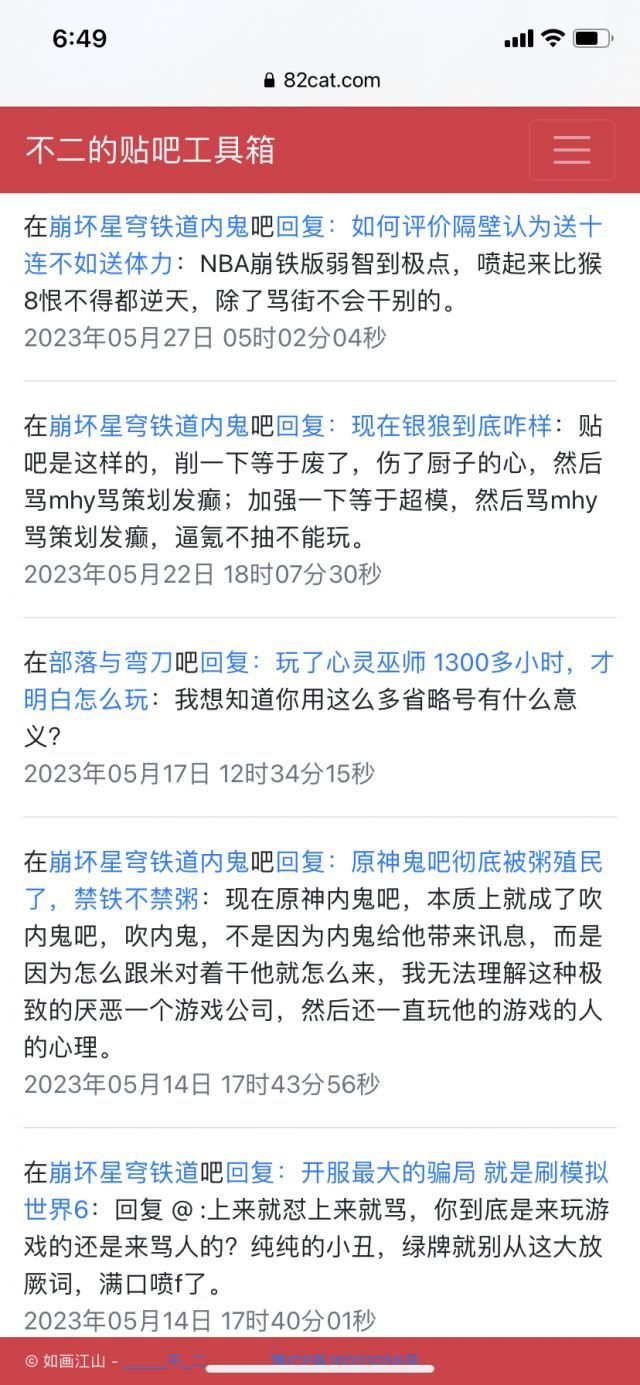Image resolution: width=640 pixels, height=1385 pixels.
Task: Open the hamburger navigation menu
Action: pos(571,150)
